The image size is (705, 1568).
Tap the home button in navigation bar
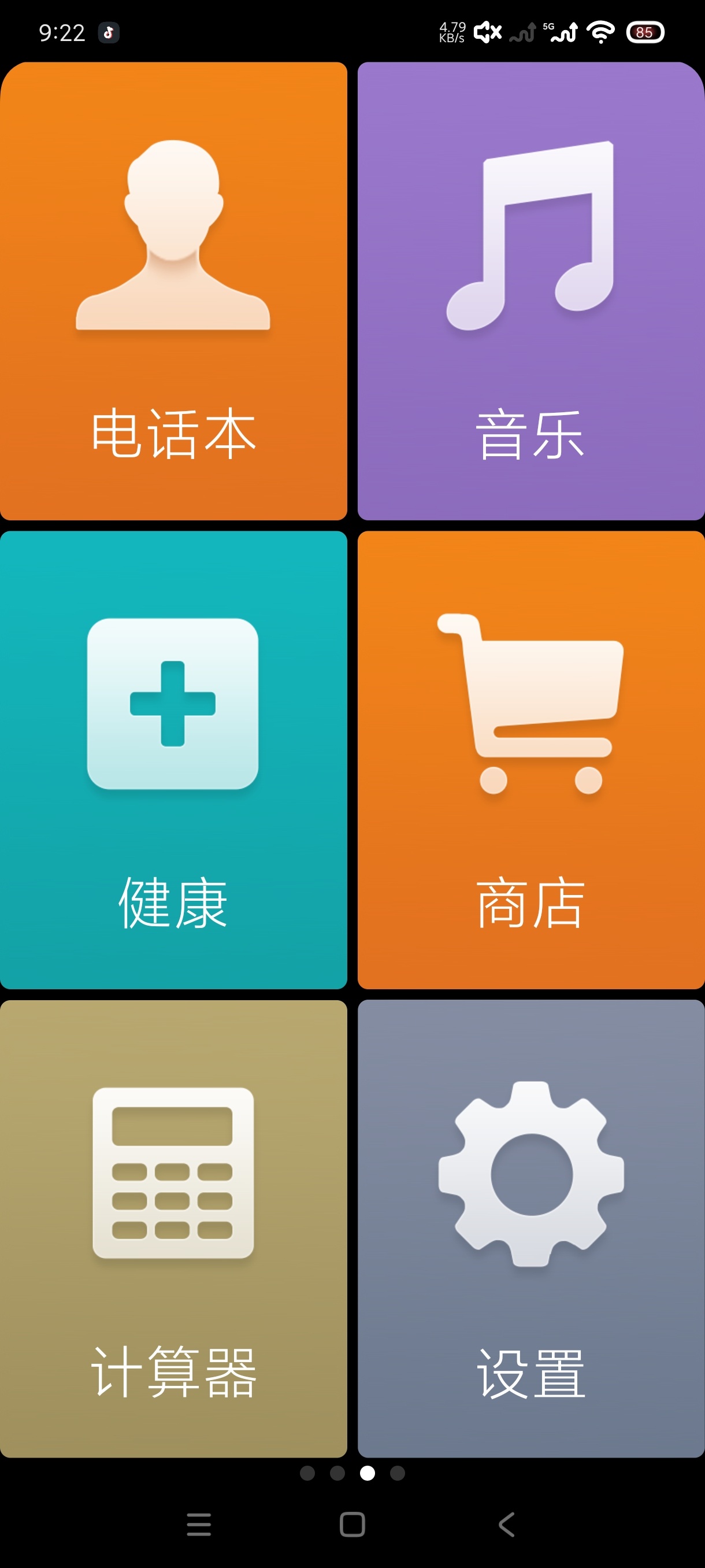[352, 1525]
